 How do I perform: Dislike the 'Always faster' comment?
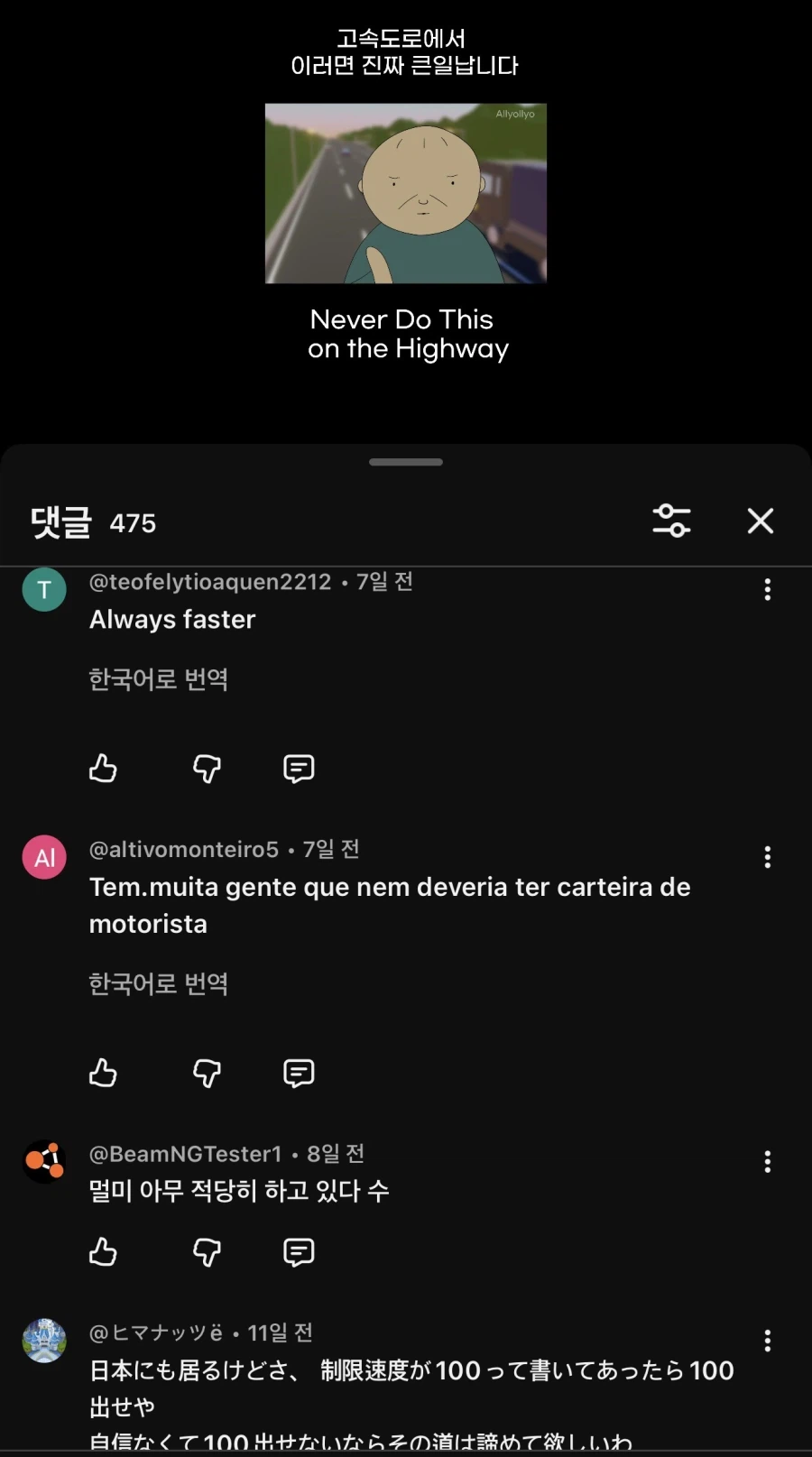point(207,768)
